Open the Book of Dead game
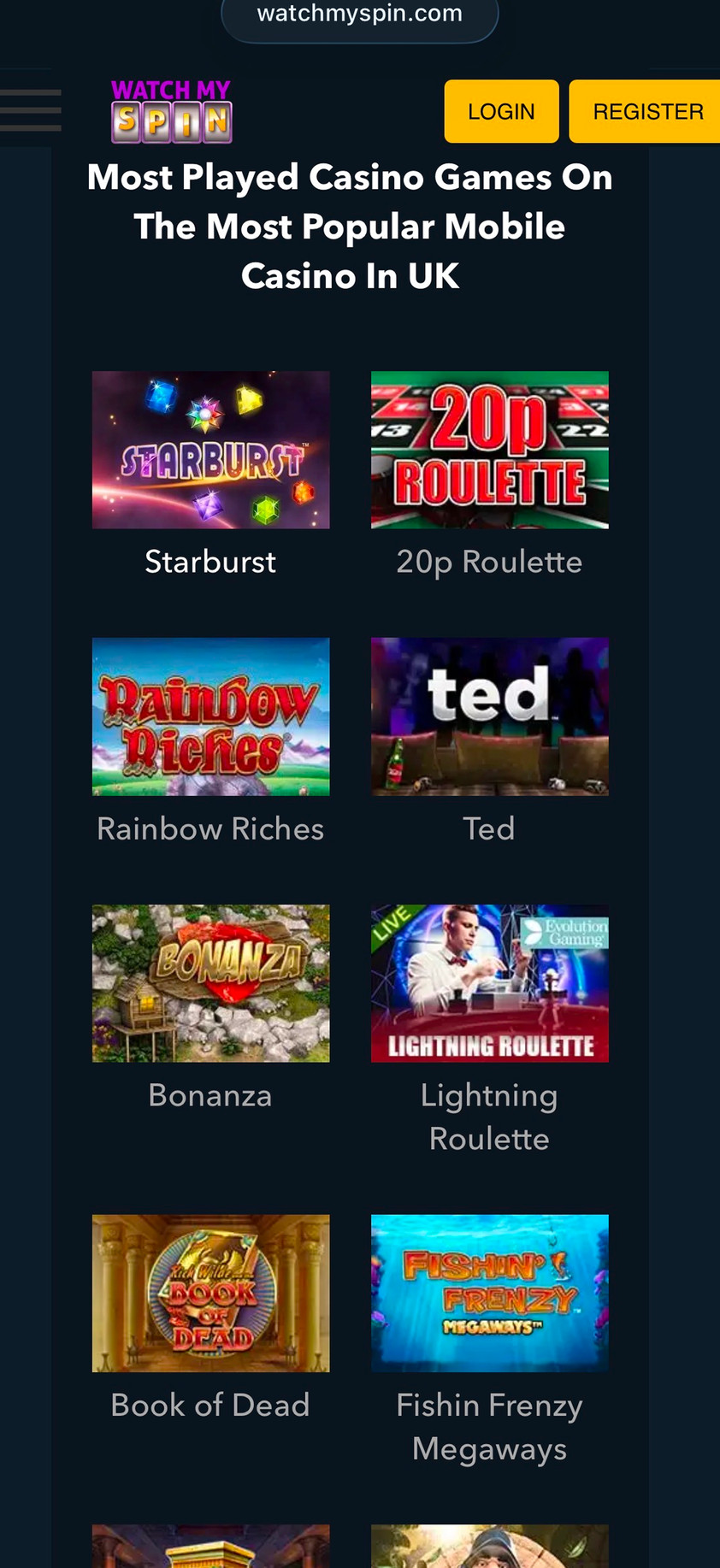Screen dimensions: 720x1568 (x=210, y=1293)
